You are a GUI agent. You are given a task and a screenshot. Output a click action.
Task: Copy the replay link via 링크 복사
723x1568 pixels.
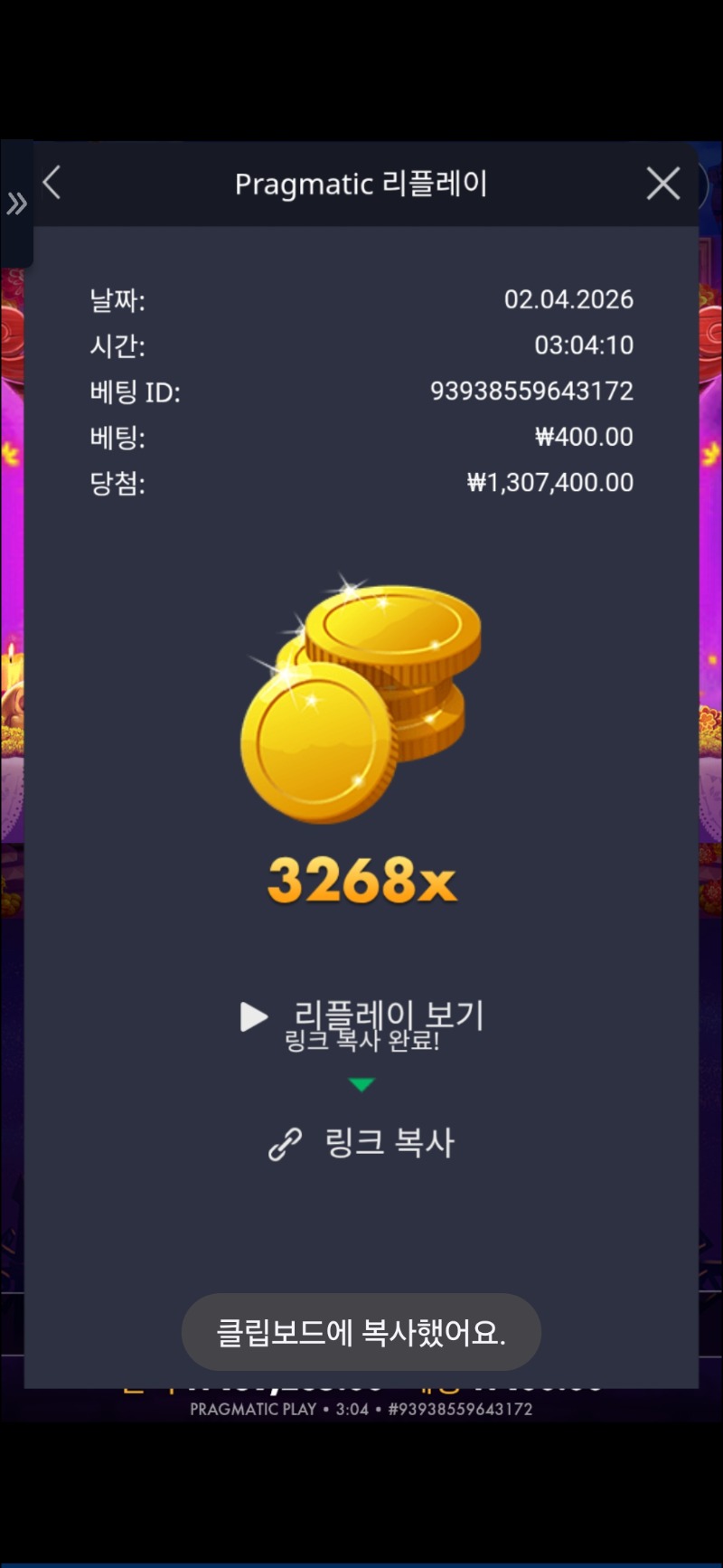tap(362, 1144)
